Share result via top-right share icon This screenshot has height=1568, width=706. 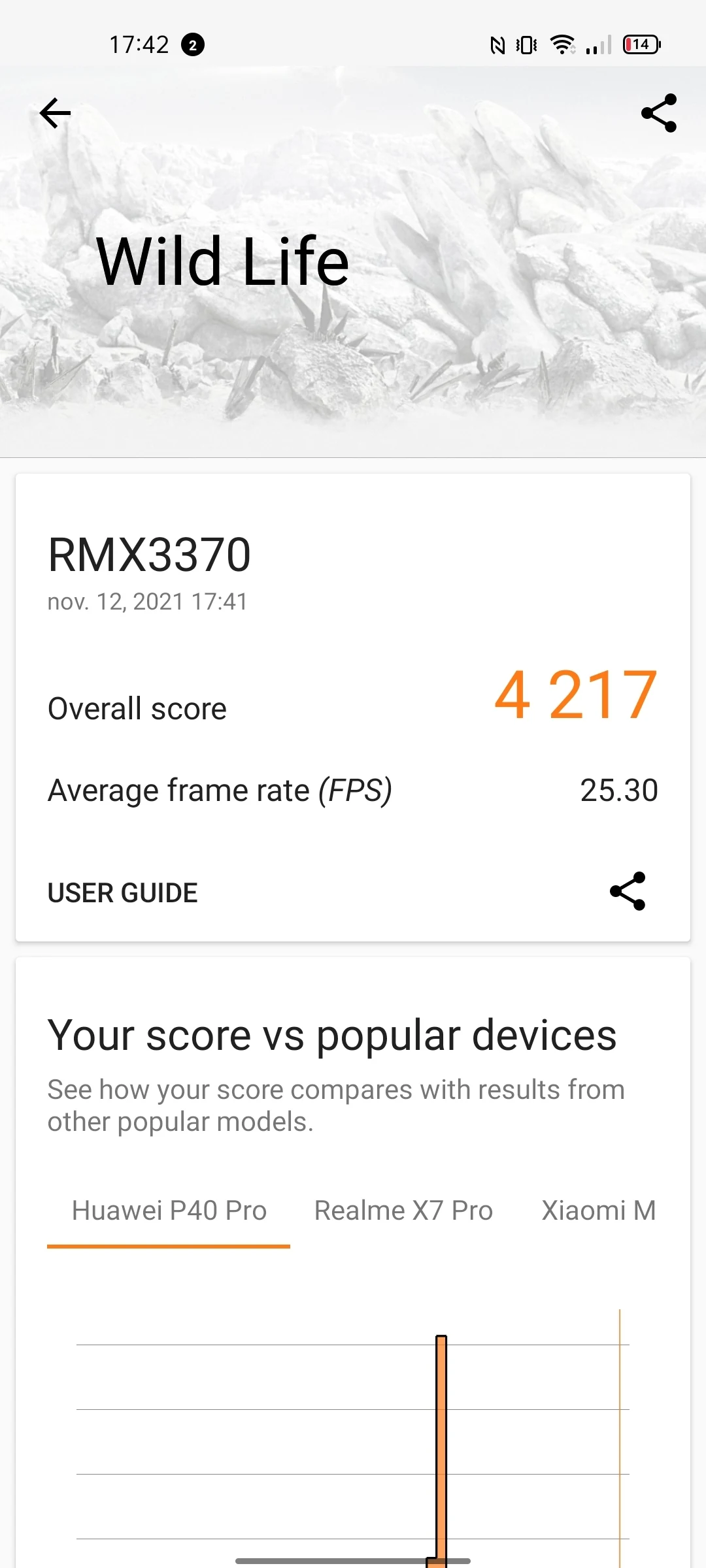click(x=658, y=113)
